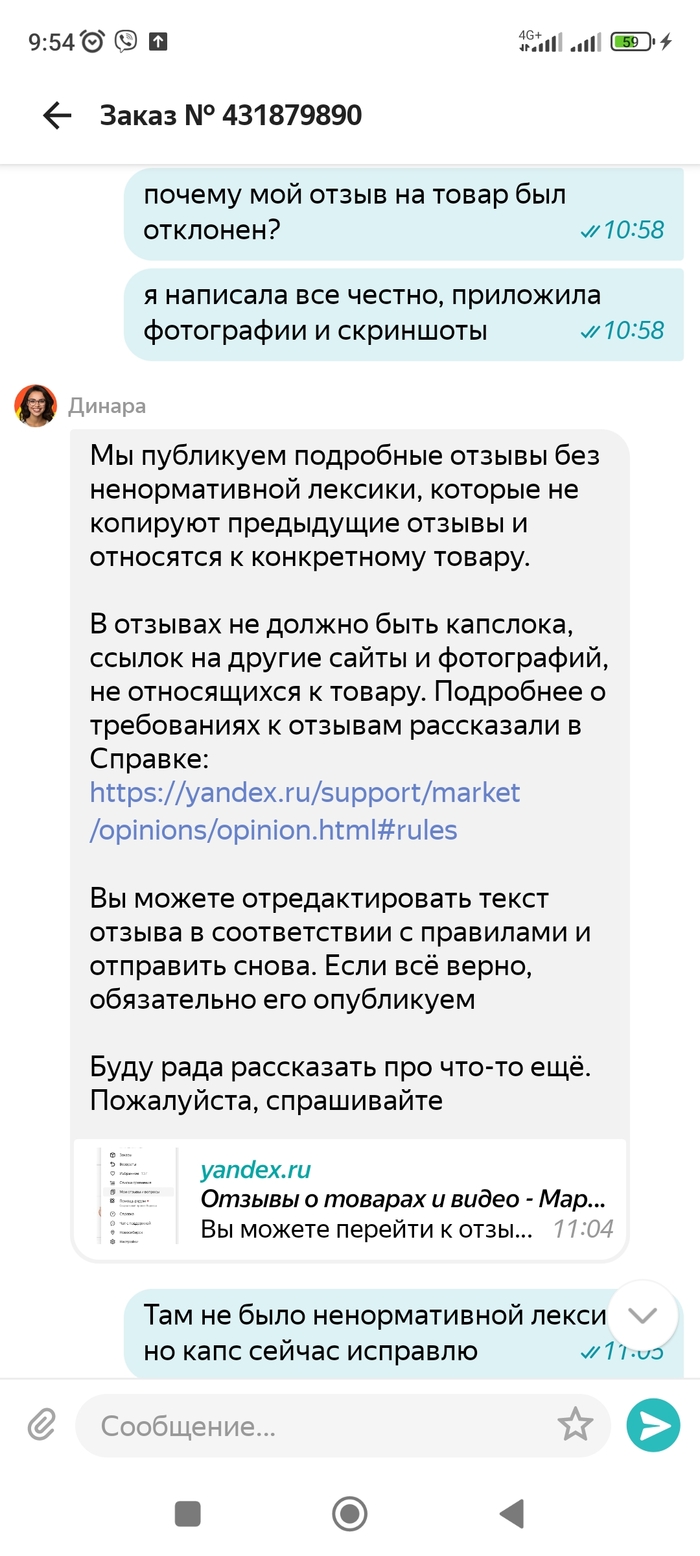
Task: Jump to latest message with down arrow
Action: coord(643,1314)
